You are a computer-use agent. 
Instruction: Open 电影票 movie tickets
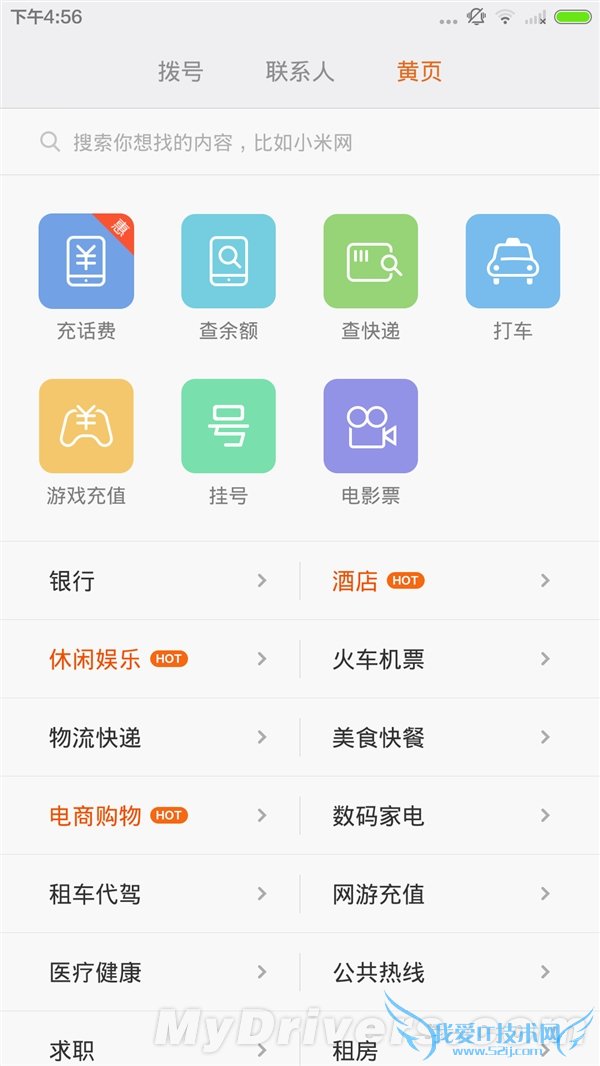pos(370,426)
